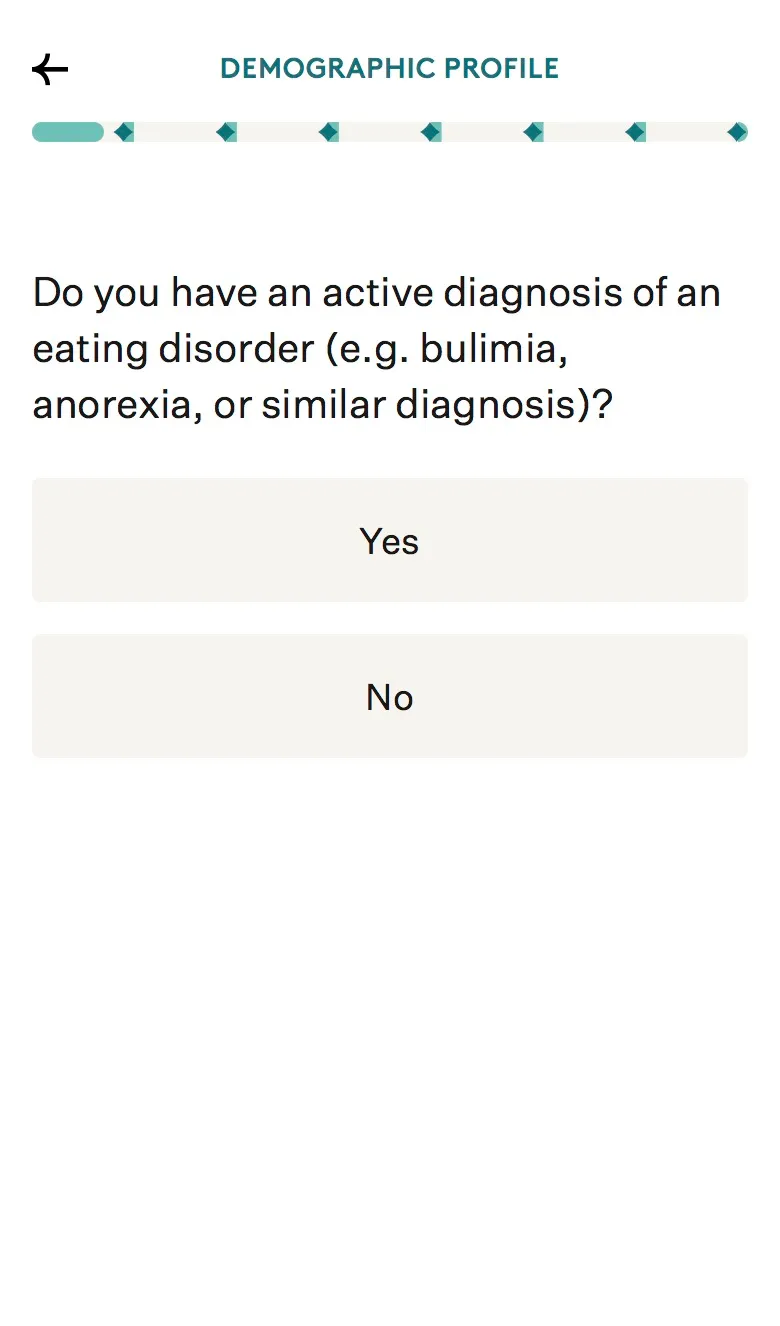Image resolution: width=780 pixels, height=1326 pixels.
Task: Answer Yes to the eating disorder question
Action: pos(390,540)
